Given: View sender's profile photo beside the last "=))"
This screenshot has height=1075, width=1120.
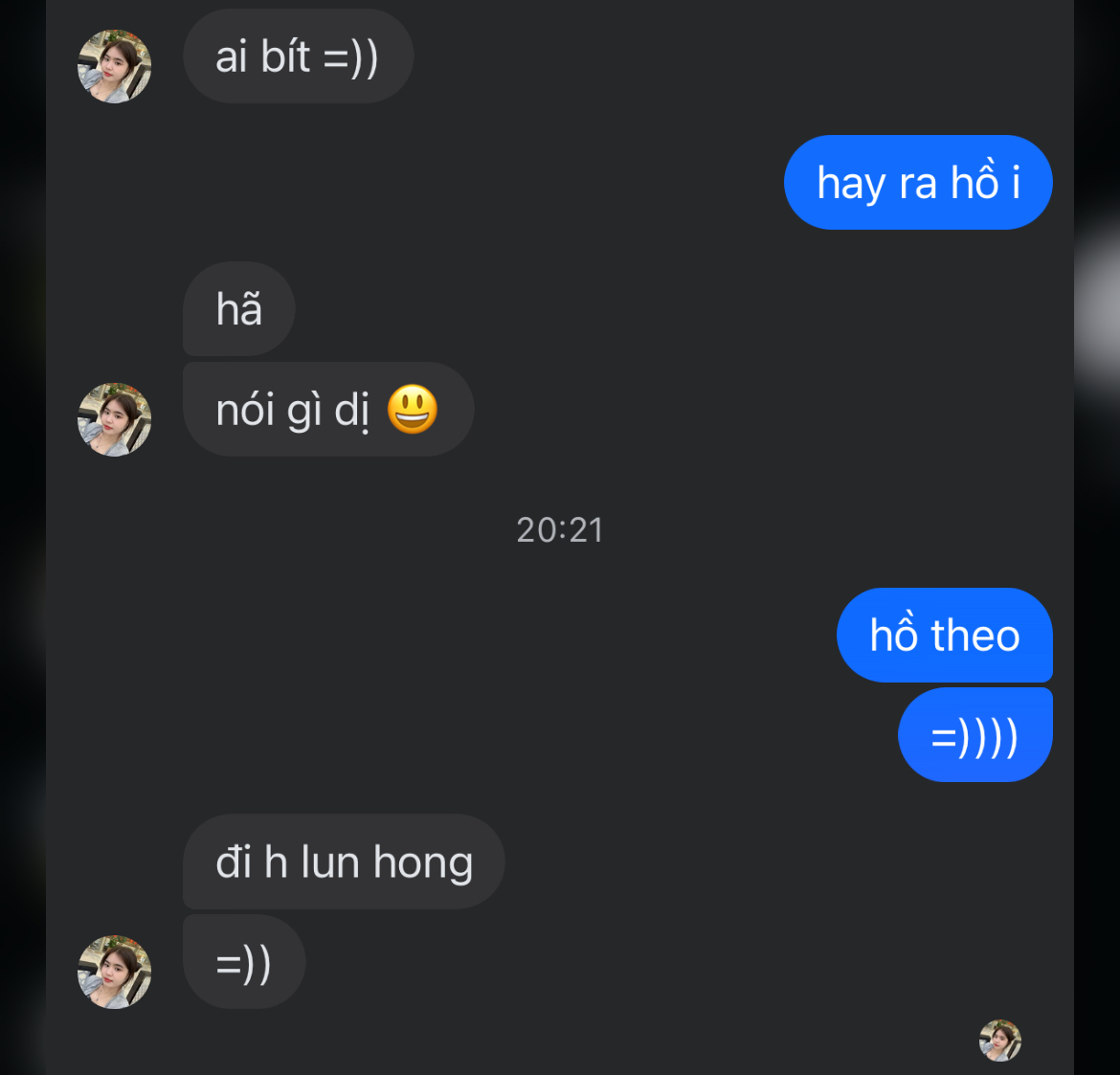Looking at the screenshot, I should [x=114, y=972].
